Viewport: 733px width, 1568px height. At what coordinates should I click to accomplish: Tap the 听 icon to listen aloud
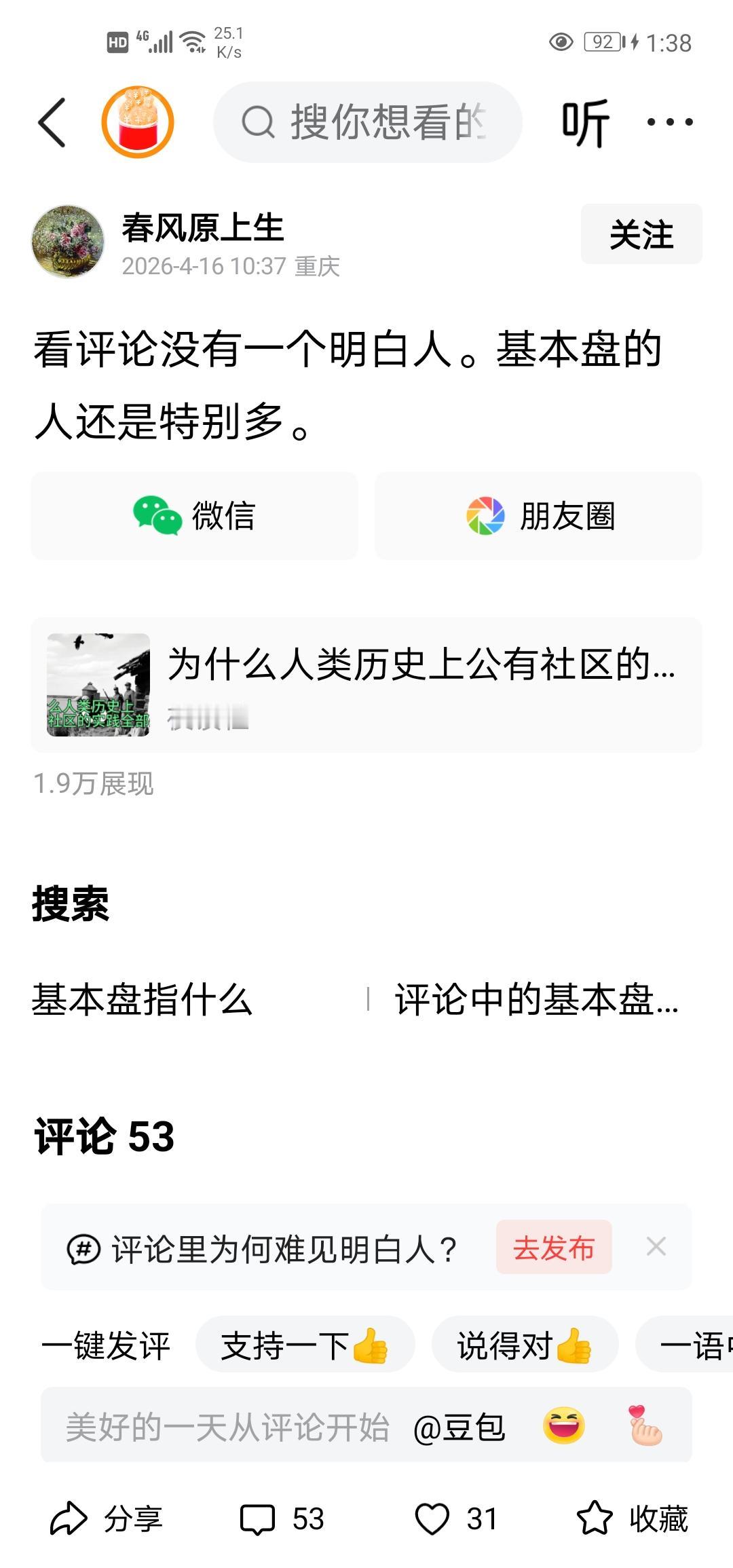585,123
